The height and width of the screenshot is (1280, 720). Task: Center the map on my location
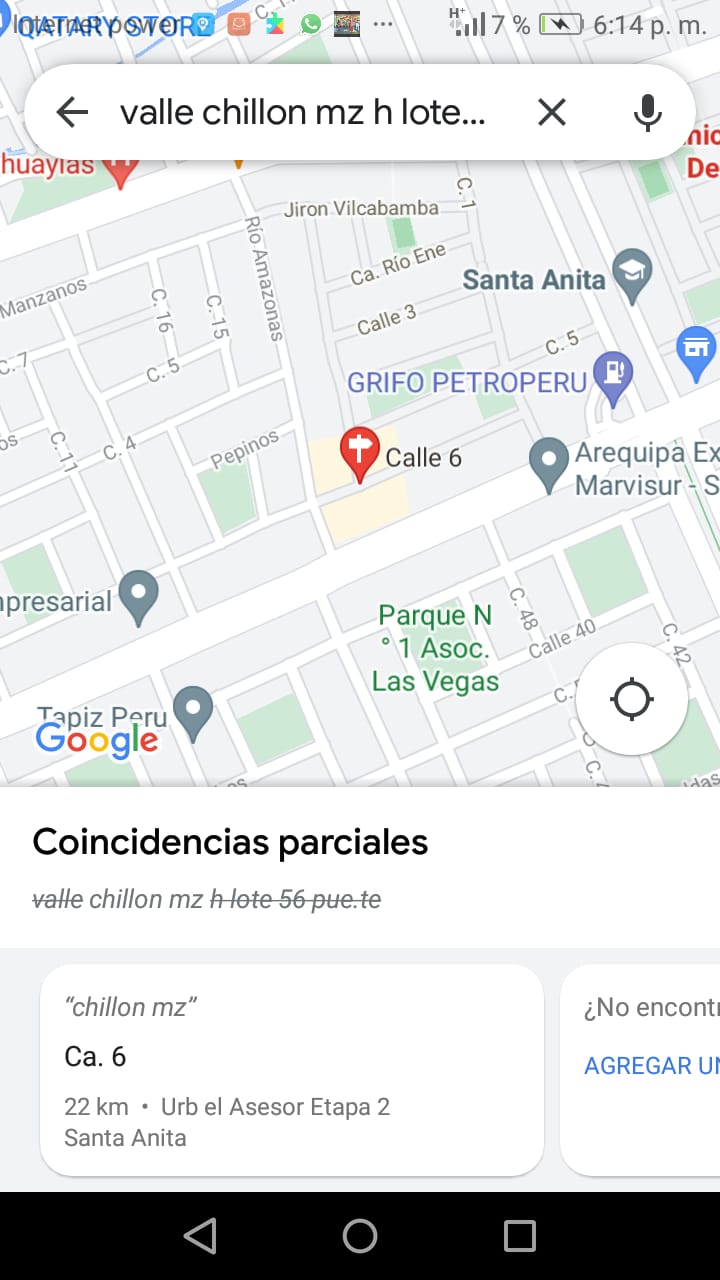[x=632, y=699]
